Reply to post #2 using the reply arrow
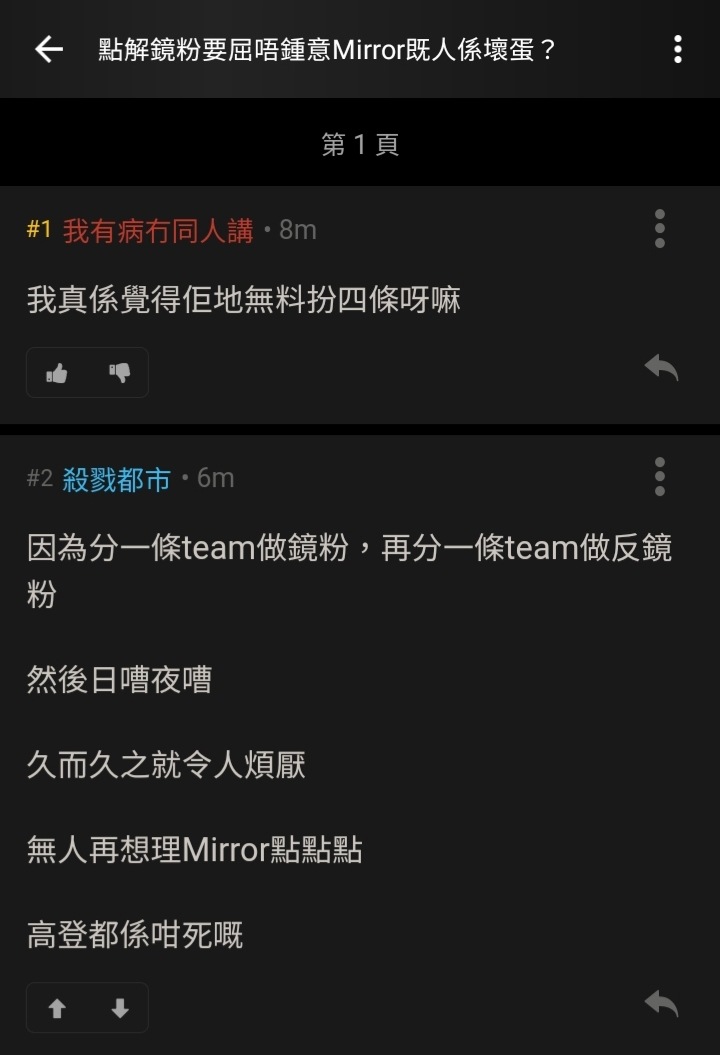The width and height of the screenshot is (720, 1055). click(660, 1003)
